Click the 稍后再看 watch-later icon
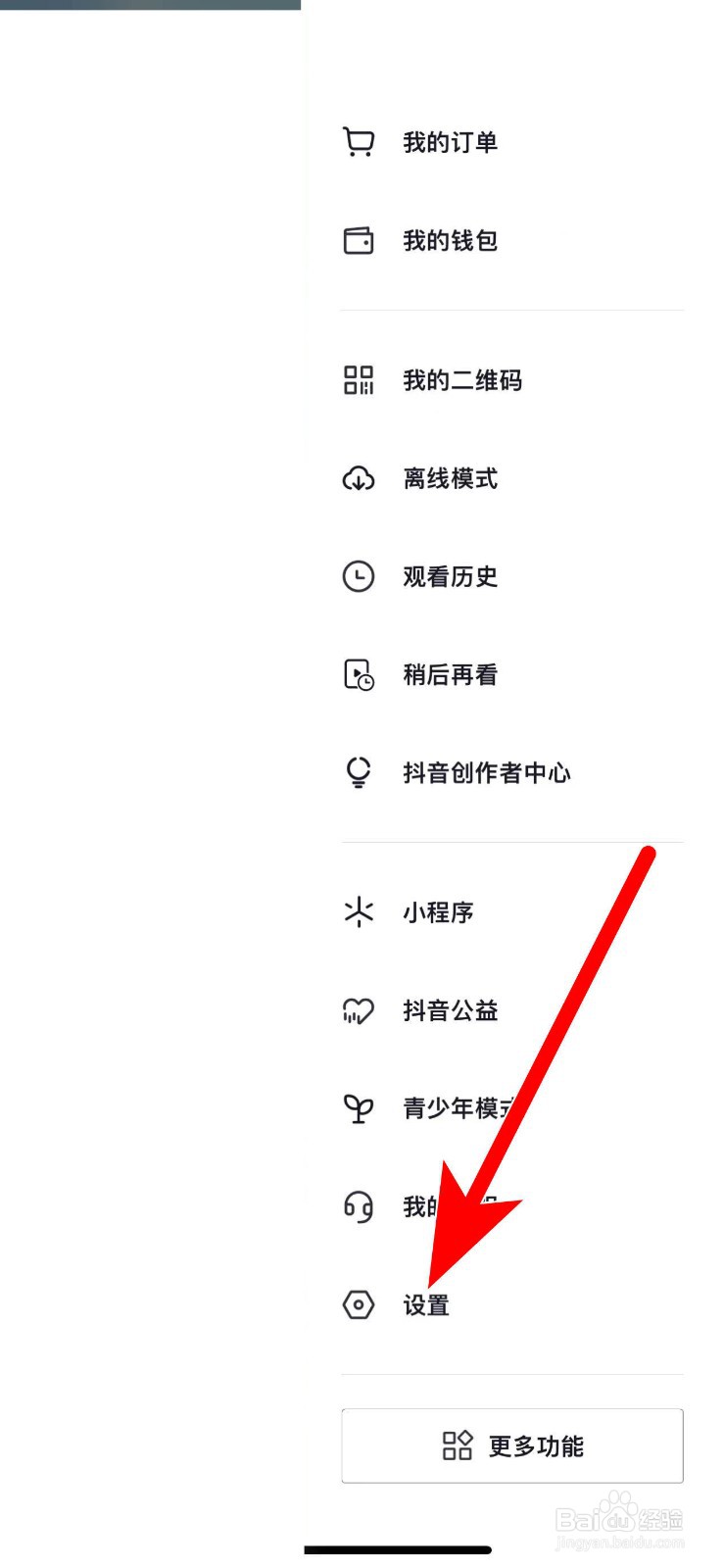Screen dimensions: 724x1568 click(359, 675)
